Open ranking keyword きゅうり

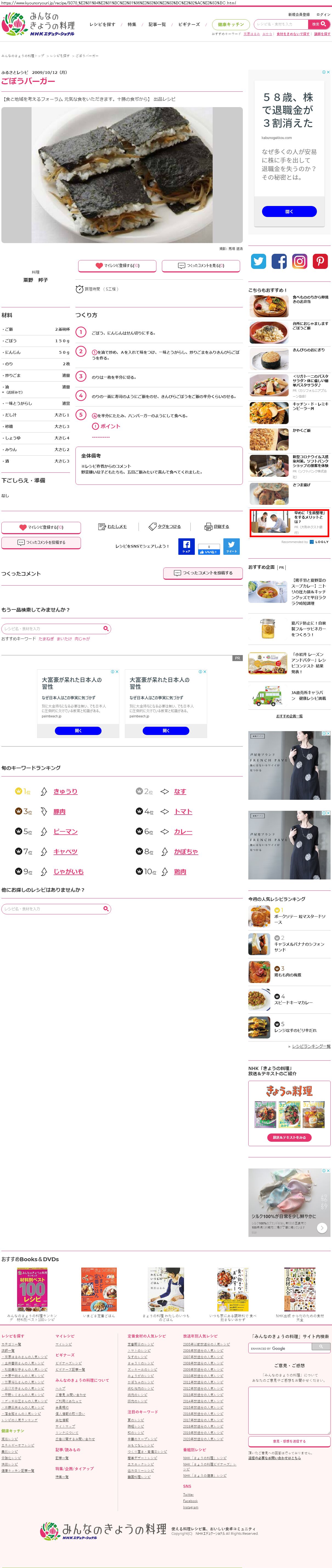[x=65, y=791]
